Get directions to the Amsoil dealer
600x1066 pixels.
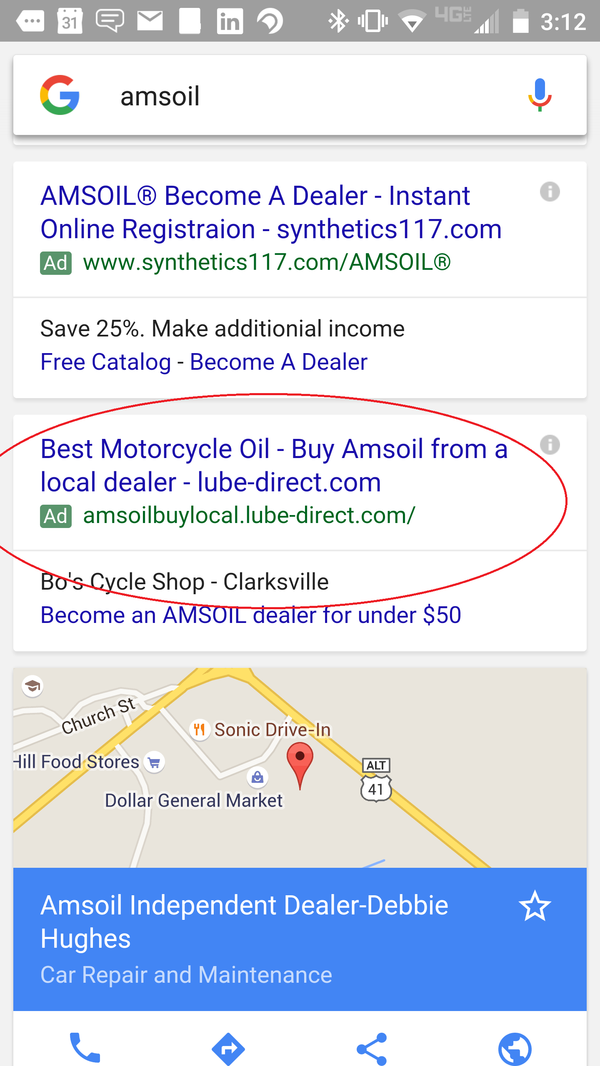pyautogui.click(x=228, y=1048)
